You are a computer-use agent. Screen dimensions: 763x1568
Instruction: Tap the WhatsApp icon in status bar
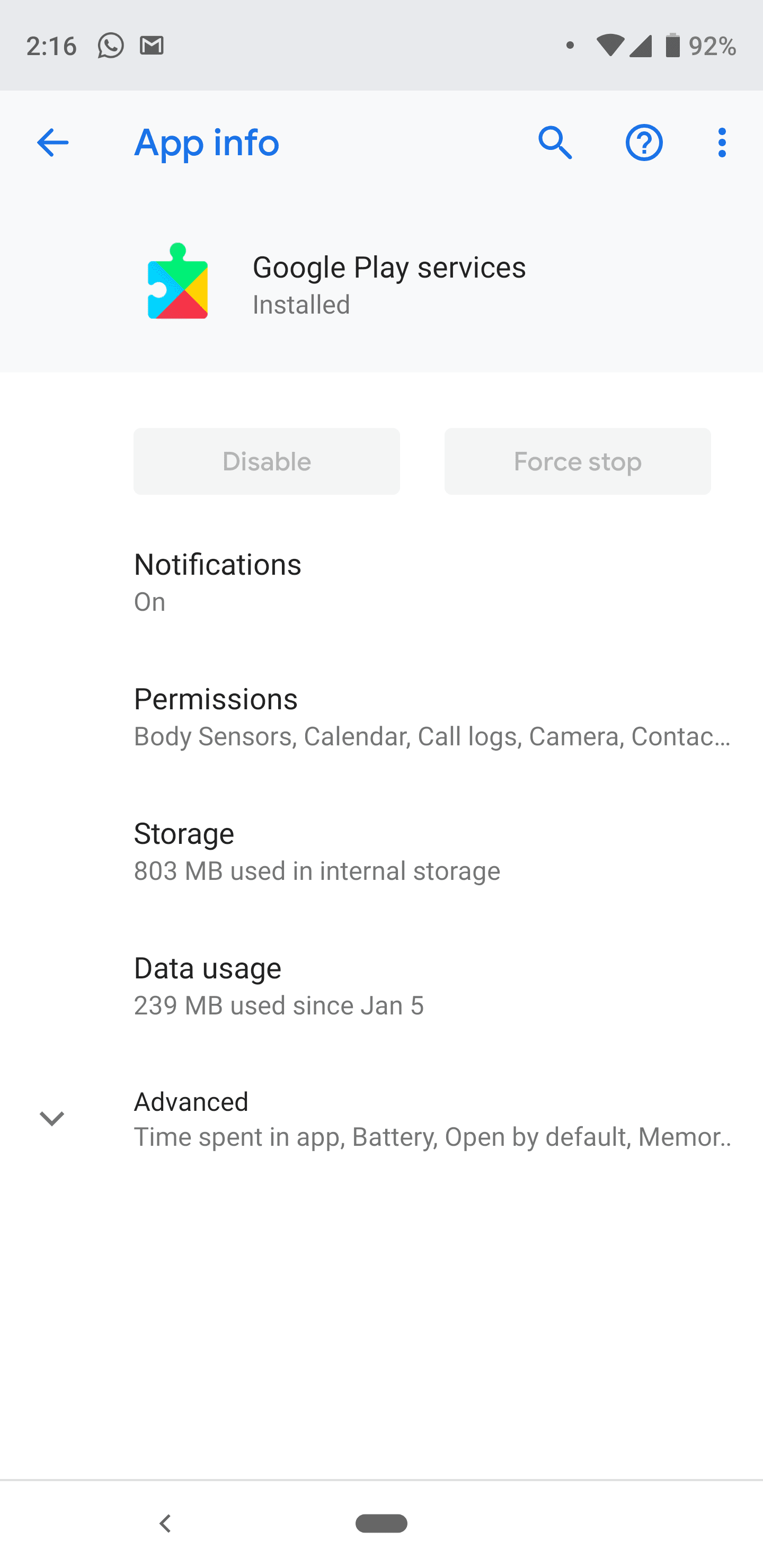coord(111,46)
